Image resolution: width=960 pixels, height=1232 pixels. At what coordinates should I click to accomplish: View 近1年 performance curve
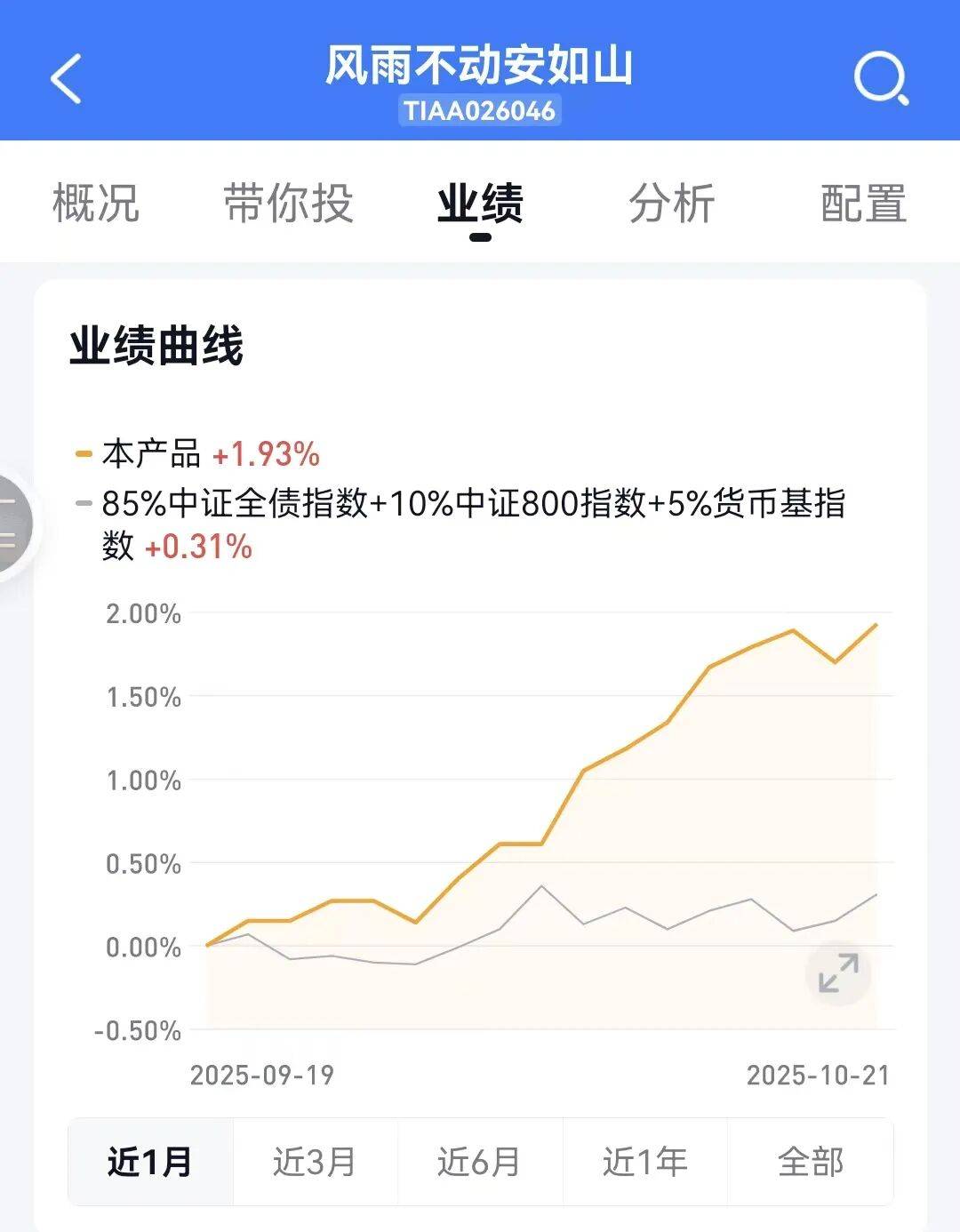[x=645, y=1162]
